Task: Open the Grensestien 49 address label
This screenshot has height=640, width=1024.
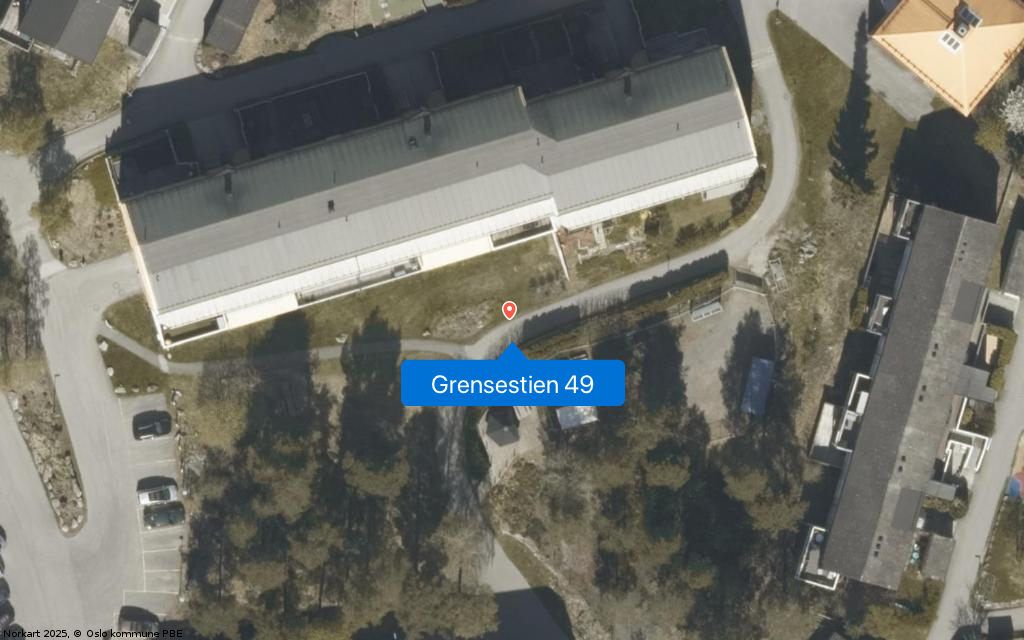Action: pyautogui.click(x=512, y=384)
